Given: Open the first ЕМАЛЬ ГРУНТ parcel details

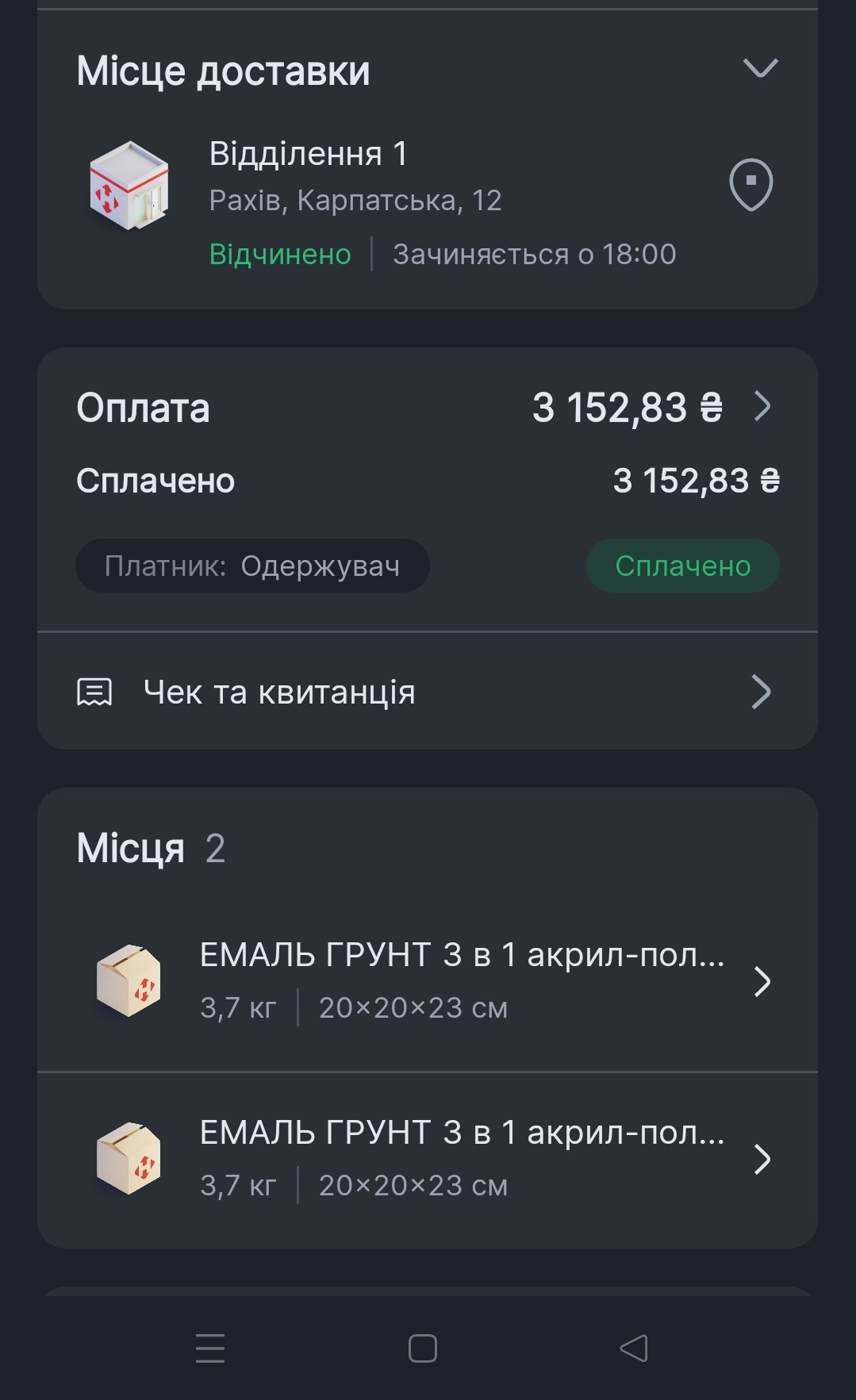Looking at the screenshot, I should click(428, 982).
